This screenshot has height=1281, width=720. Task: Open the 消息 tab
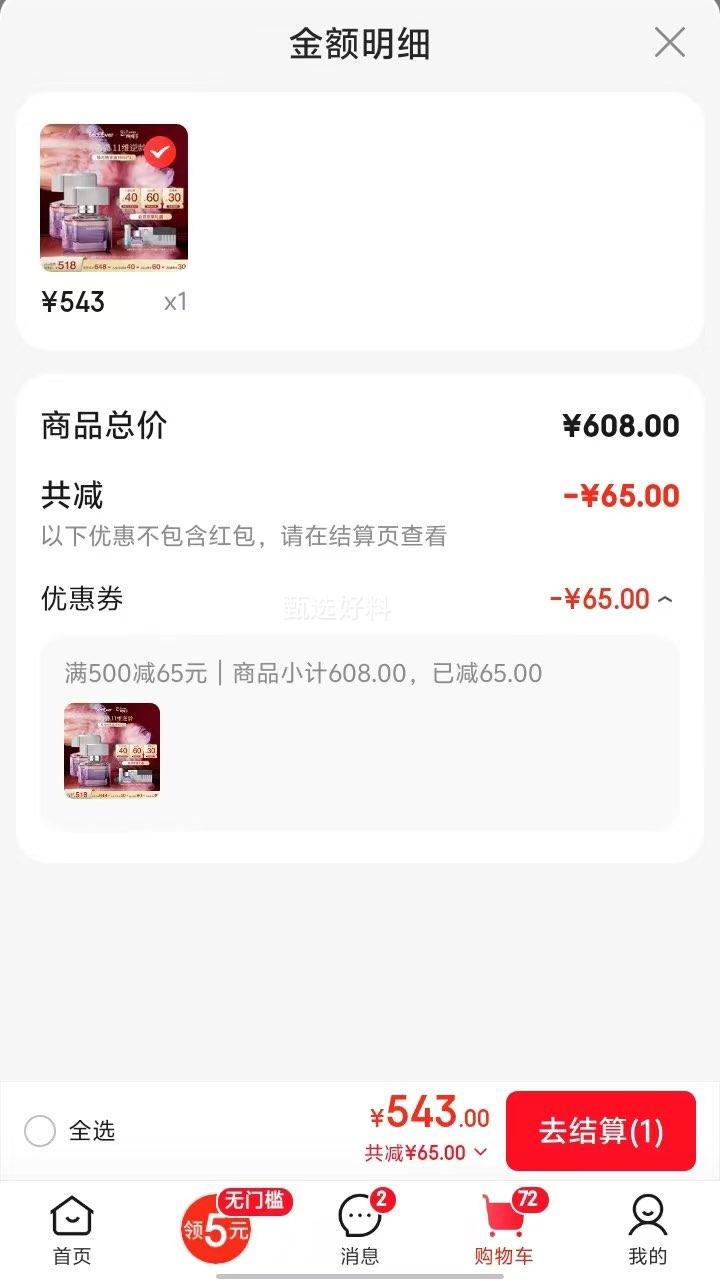(361, 1230)
